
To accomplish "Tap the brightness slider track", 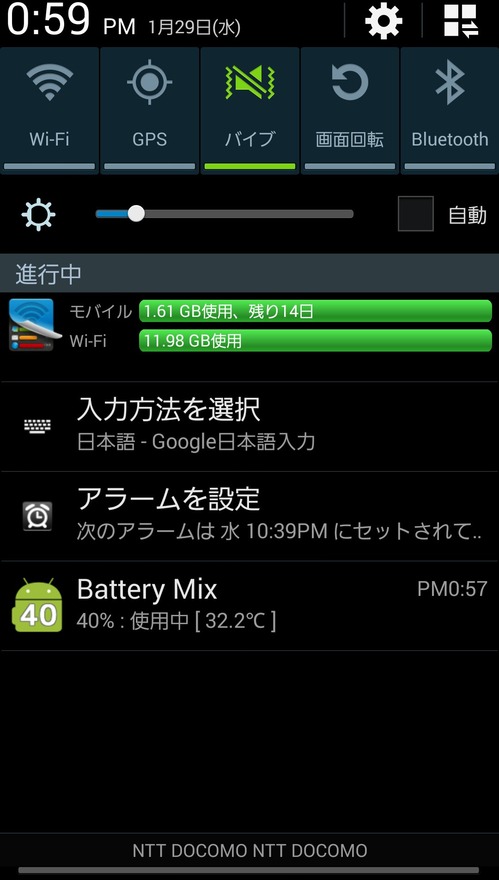I will tap(225, 214).
